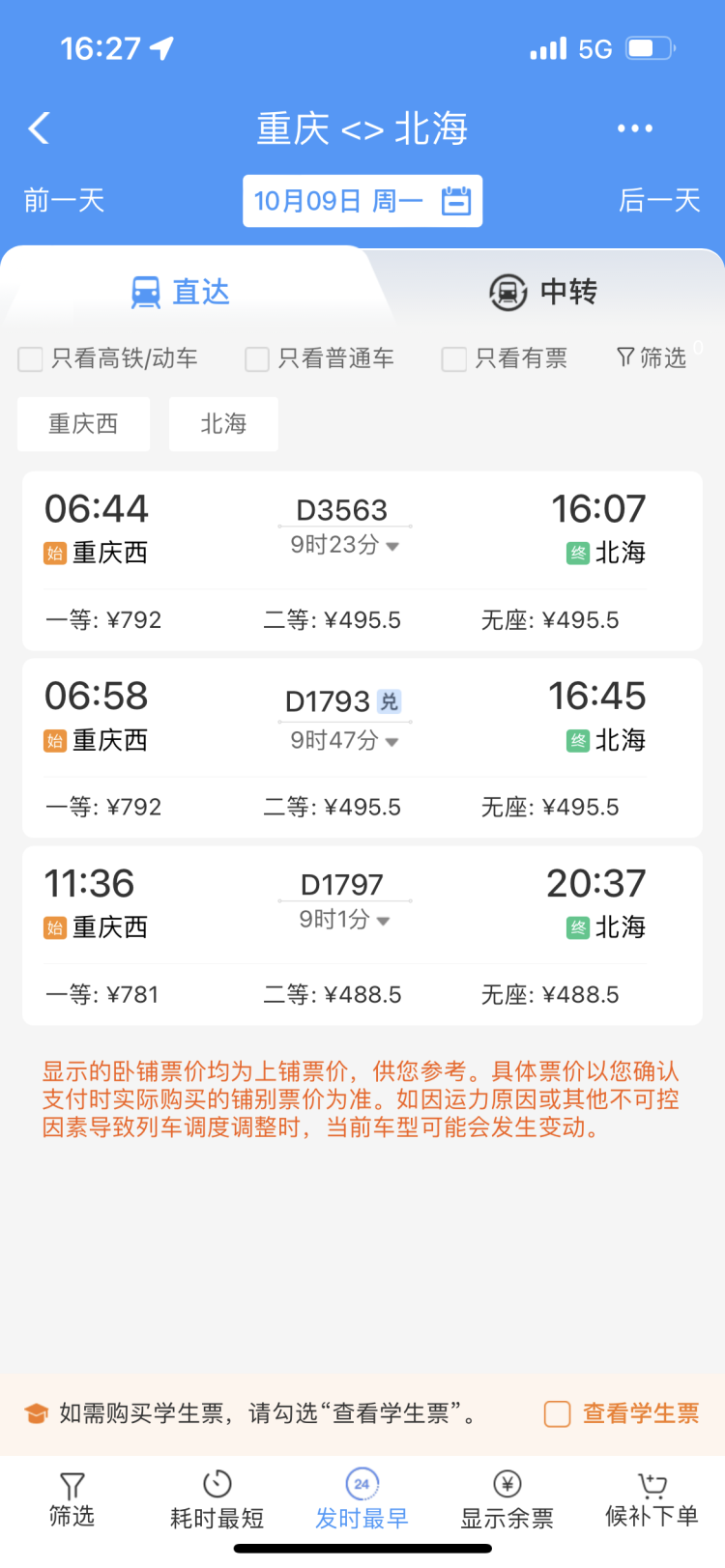Open the top 筛选 funnel filter

(652, 358)
